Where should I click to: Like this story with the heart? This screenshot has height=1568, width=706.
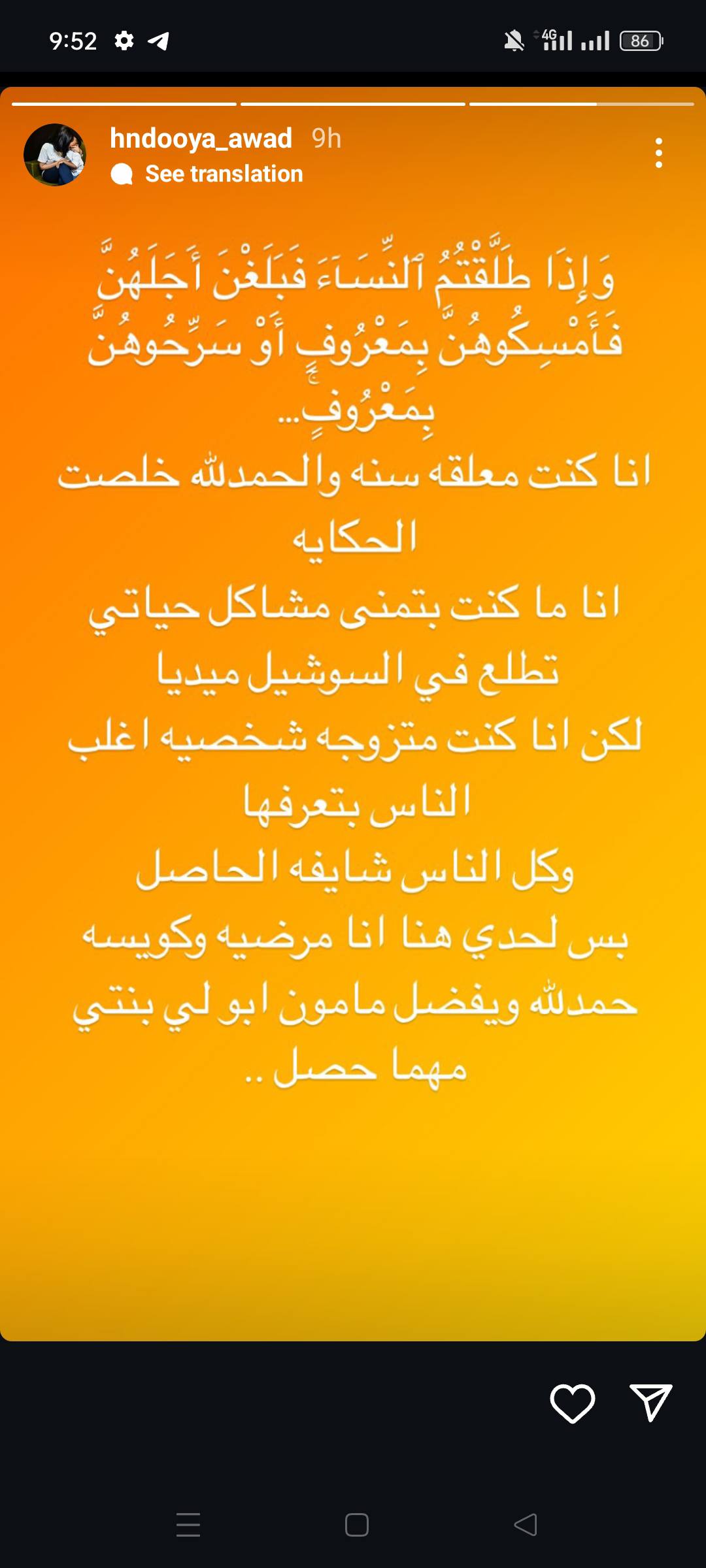coord(572,1403)
